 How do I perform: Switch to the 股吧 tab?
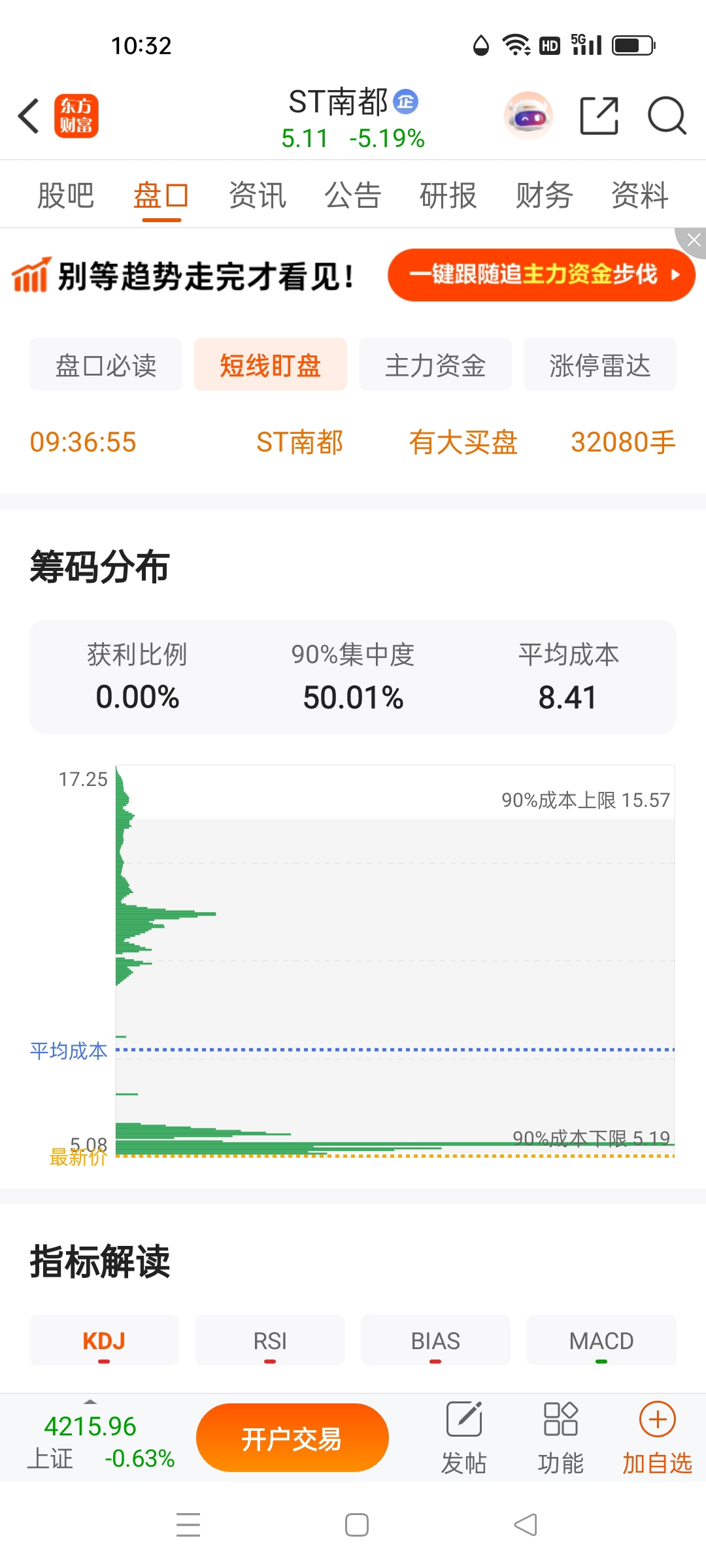66,195
